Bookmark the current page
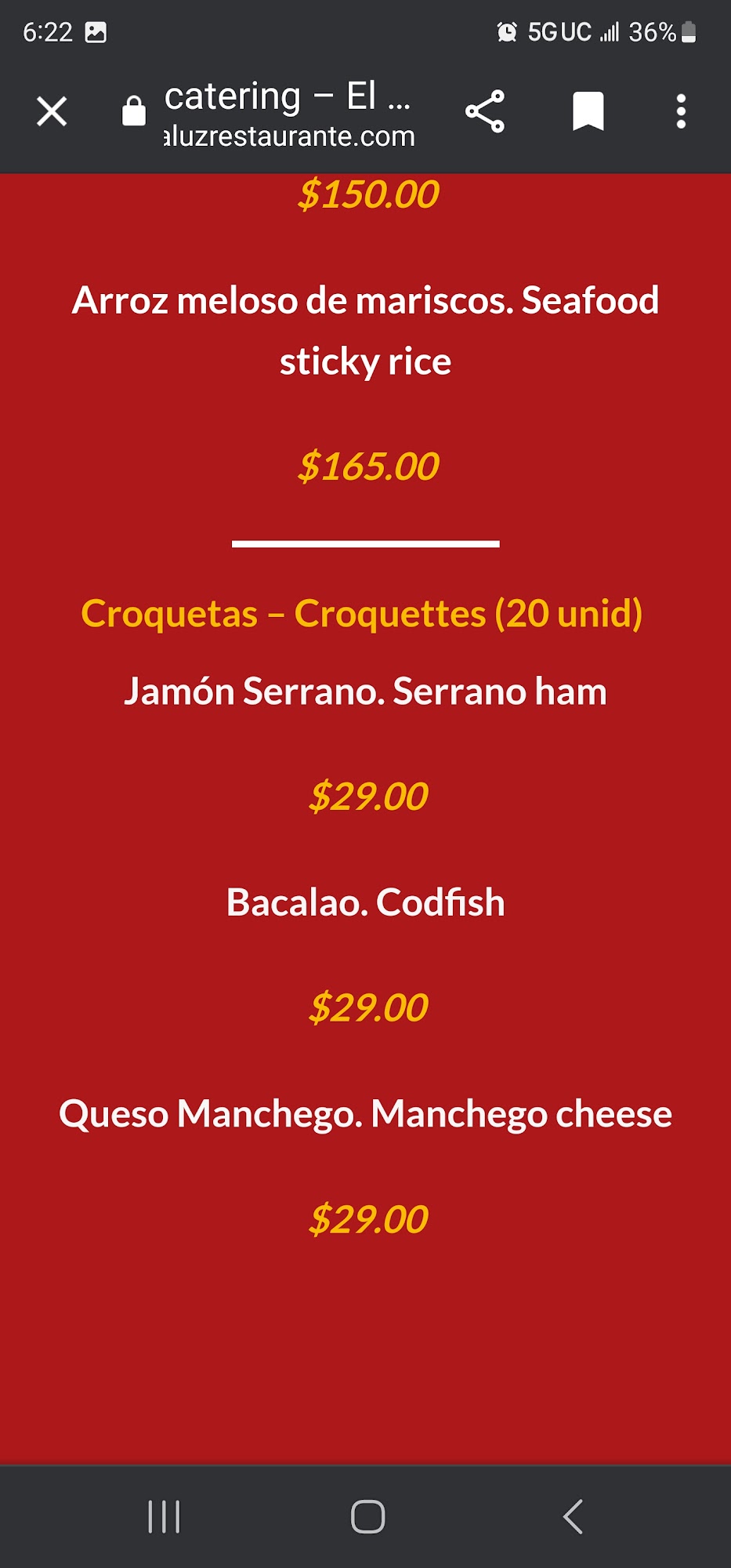 pos(588,111)
